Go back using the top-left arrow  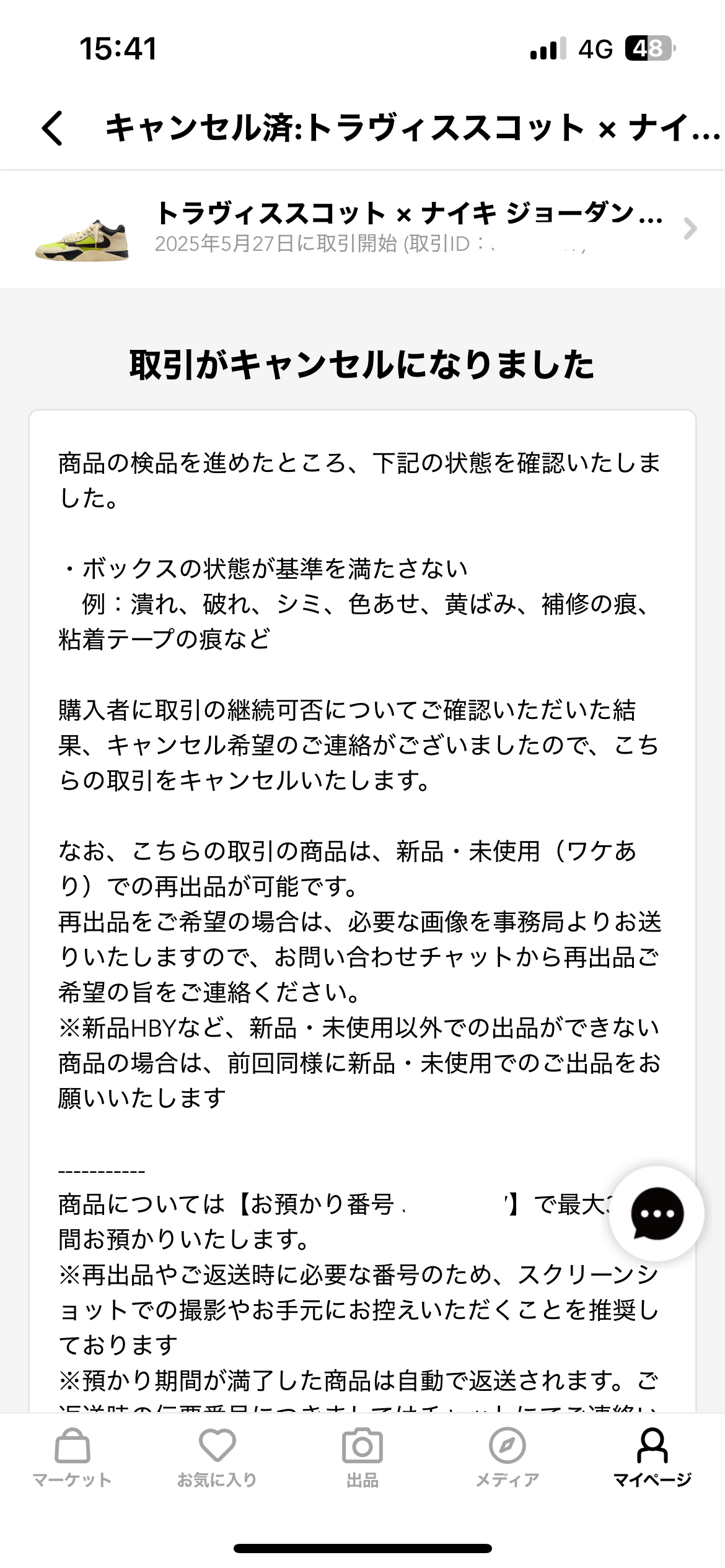coord(53,128)
